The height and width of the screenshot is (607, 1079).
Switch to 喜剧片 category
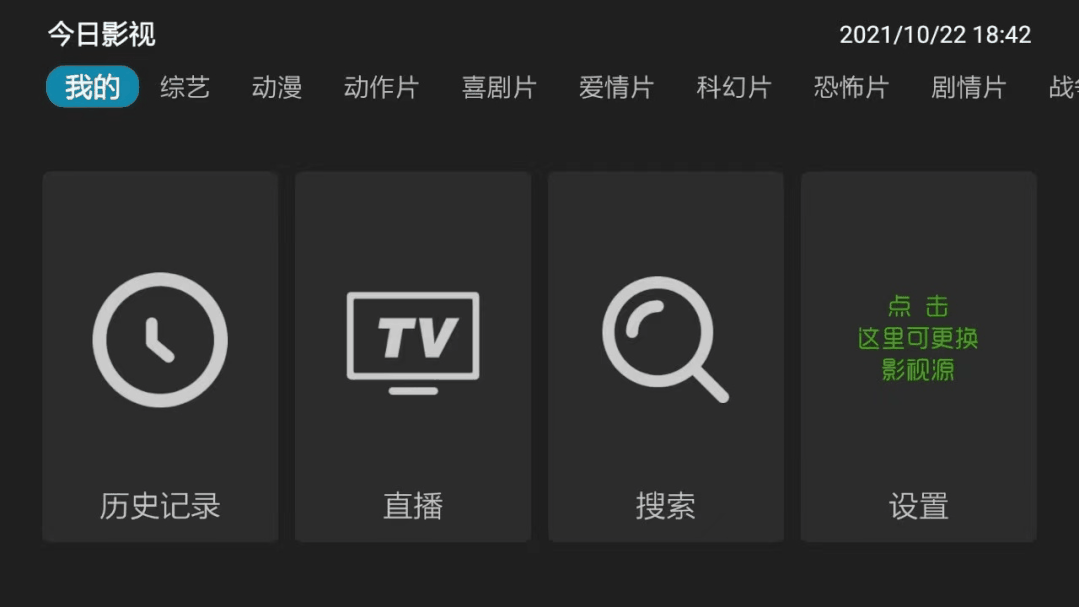coord(499,88)
